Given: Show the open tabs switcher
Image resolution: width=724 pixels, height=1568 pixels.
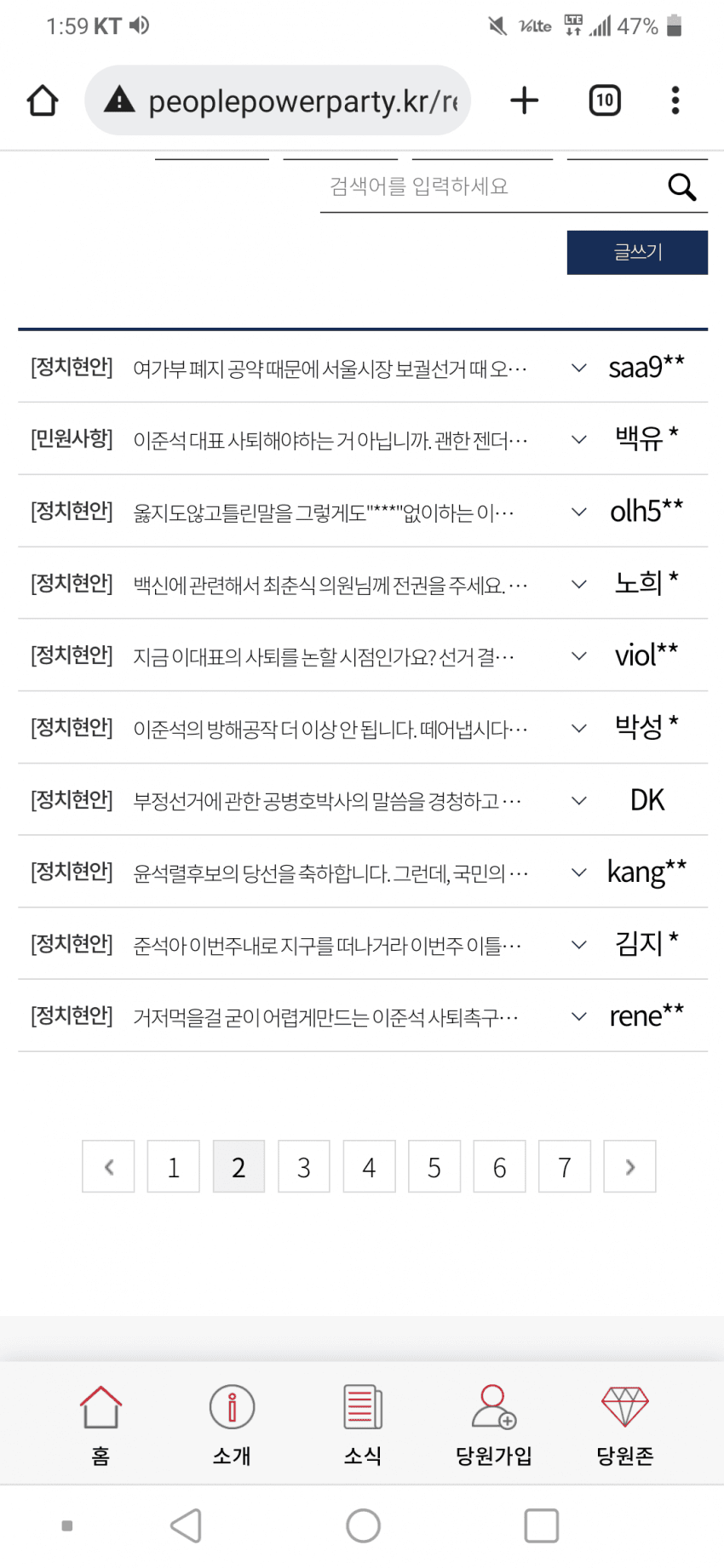Looking at the screenshot, I should click(605, 100).
